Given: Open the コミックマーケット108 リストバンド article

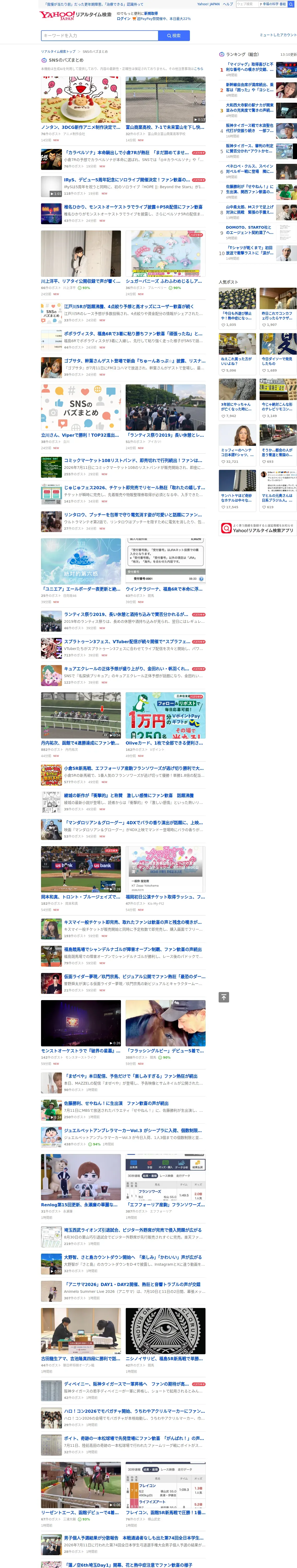Looking at the screenshot, I should click(x=124, y=467).
